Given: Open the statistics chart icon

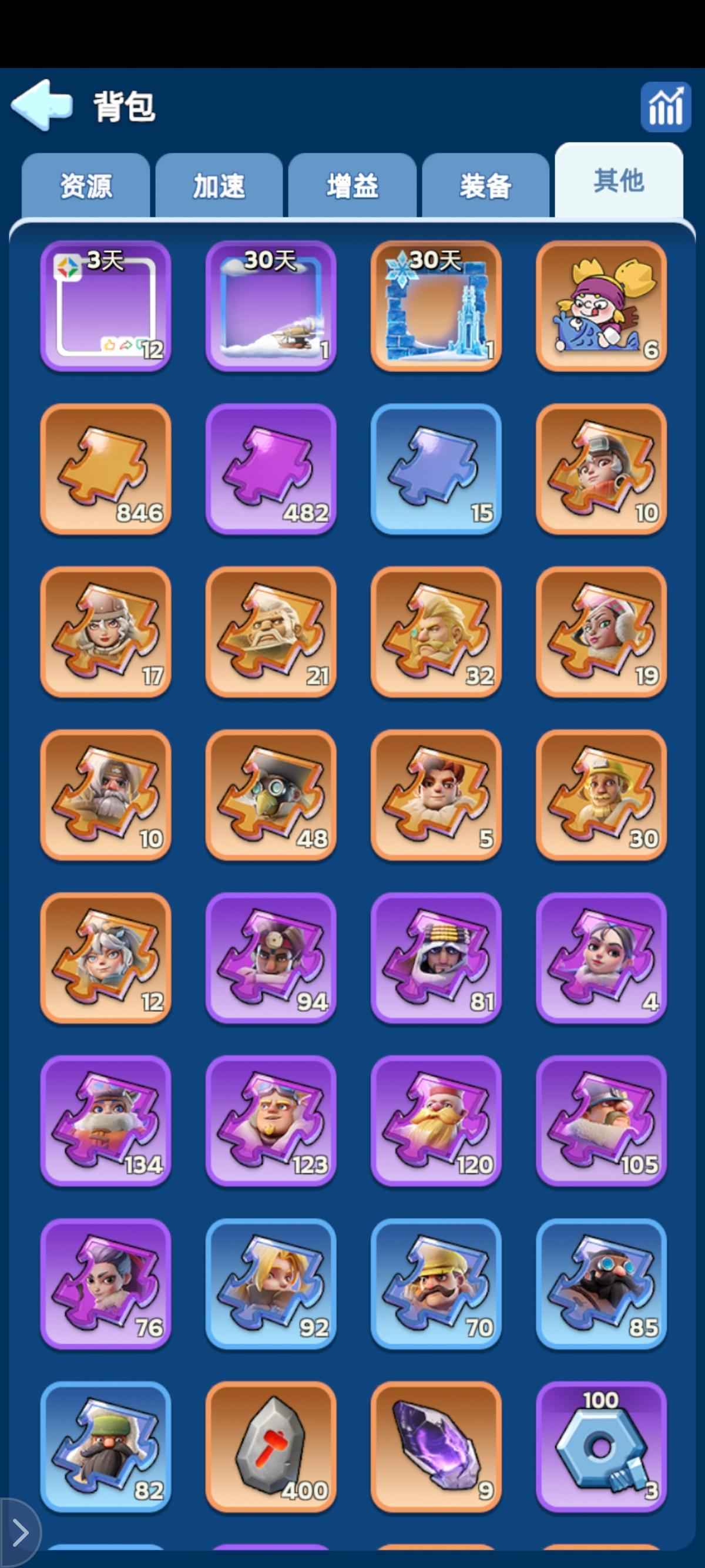Looking at the screenshot, I should click(666, 106).
